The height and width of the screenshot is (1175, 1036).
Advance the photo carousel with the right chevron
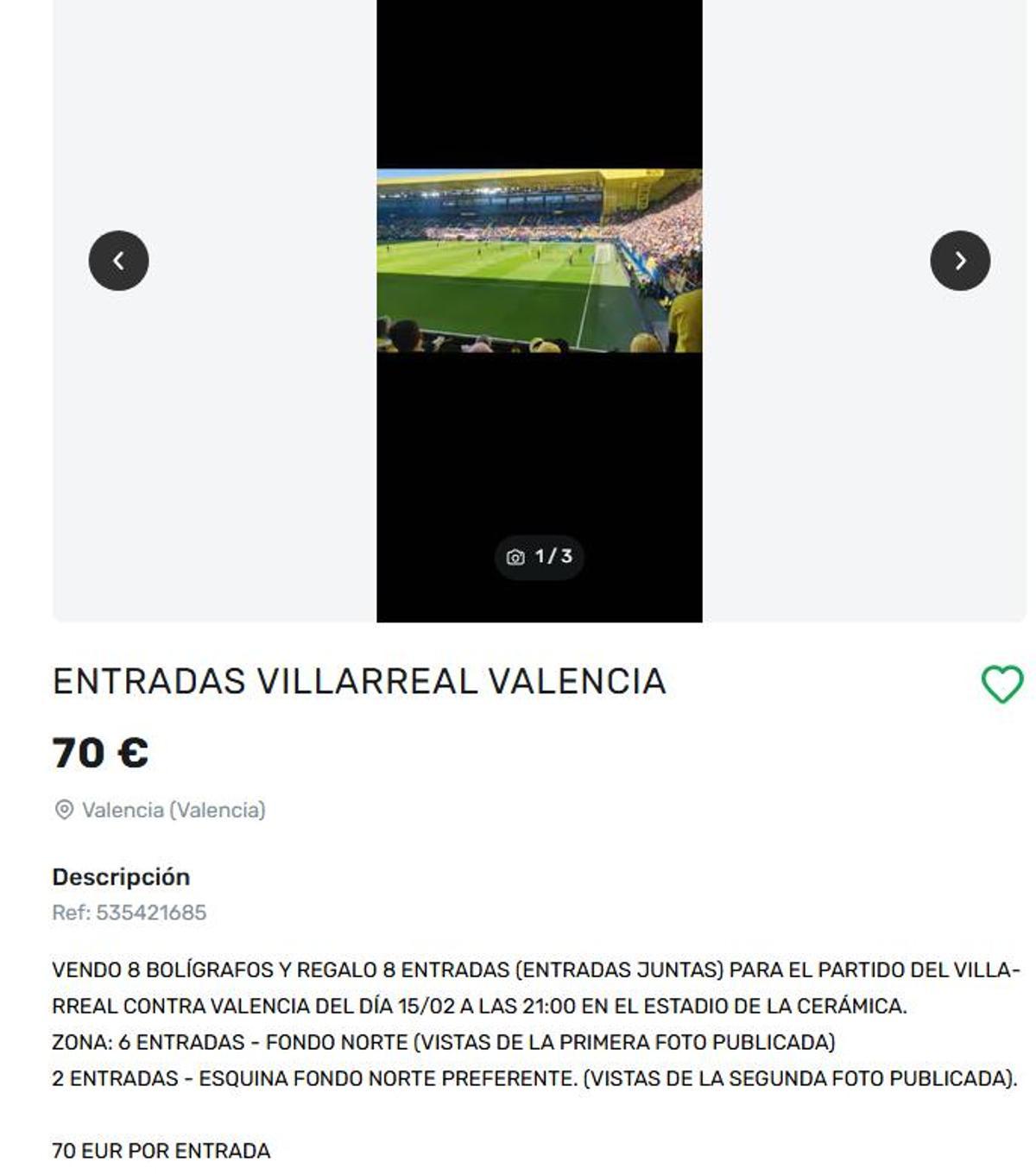[961, 260]
